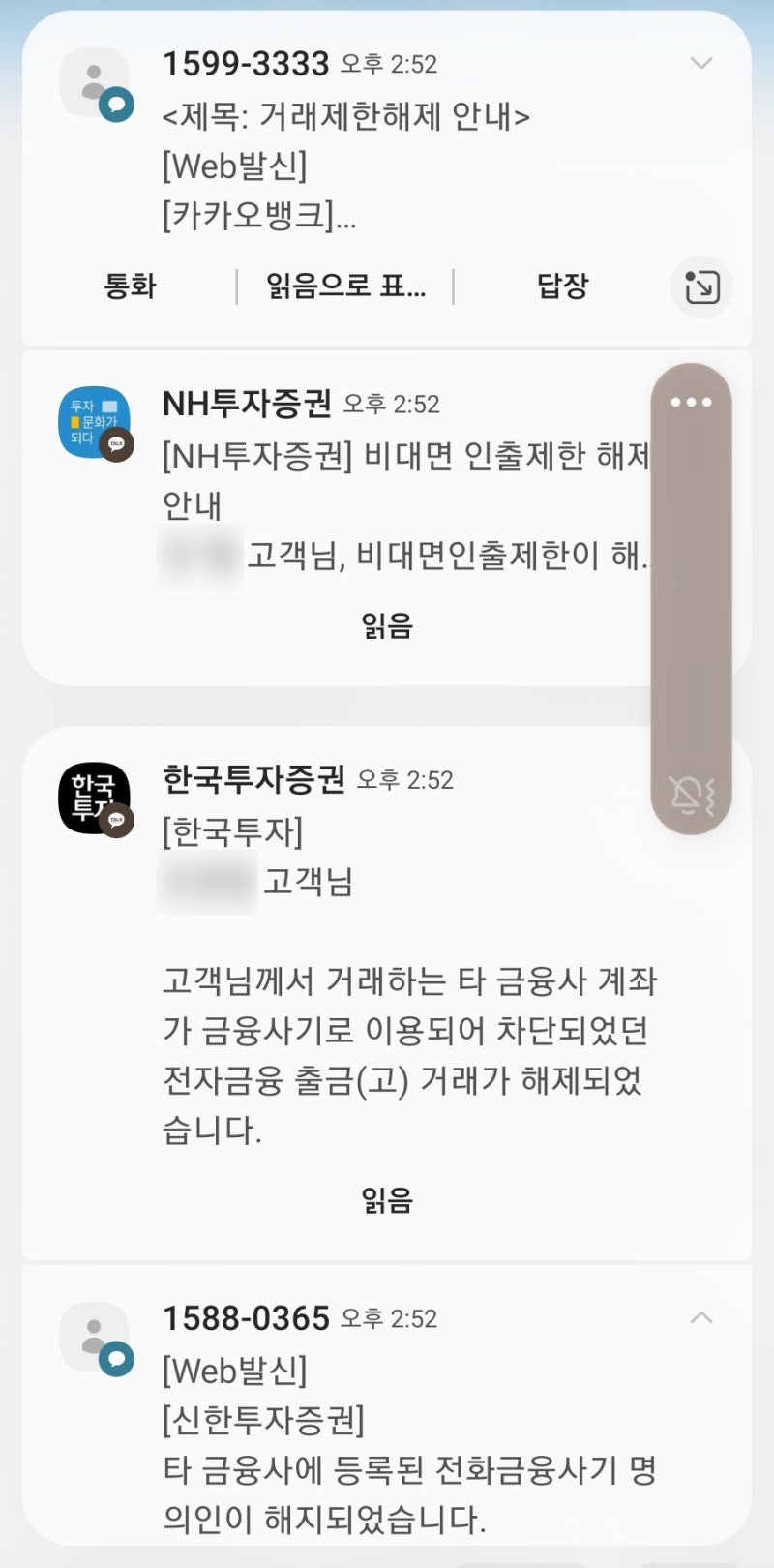Tap the bell mute icon on the side panel
The width and height of the screenshot is (774, 1568).
tap(689, 794)
